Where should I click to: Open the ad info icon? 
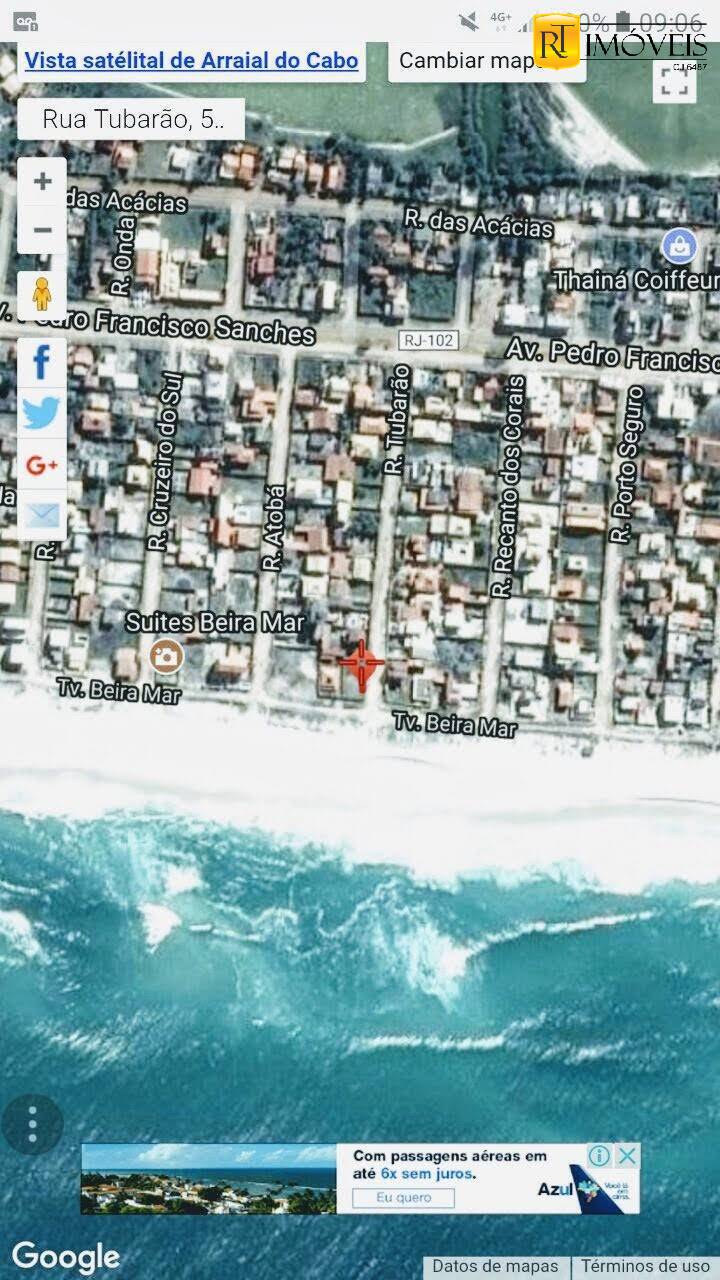coord(599,1156)
